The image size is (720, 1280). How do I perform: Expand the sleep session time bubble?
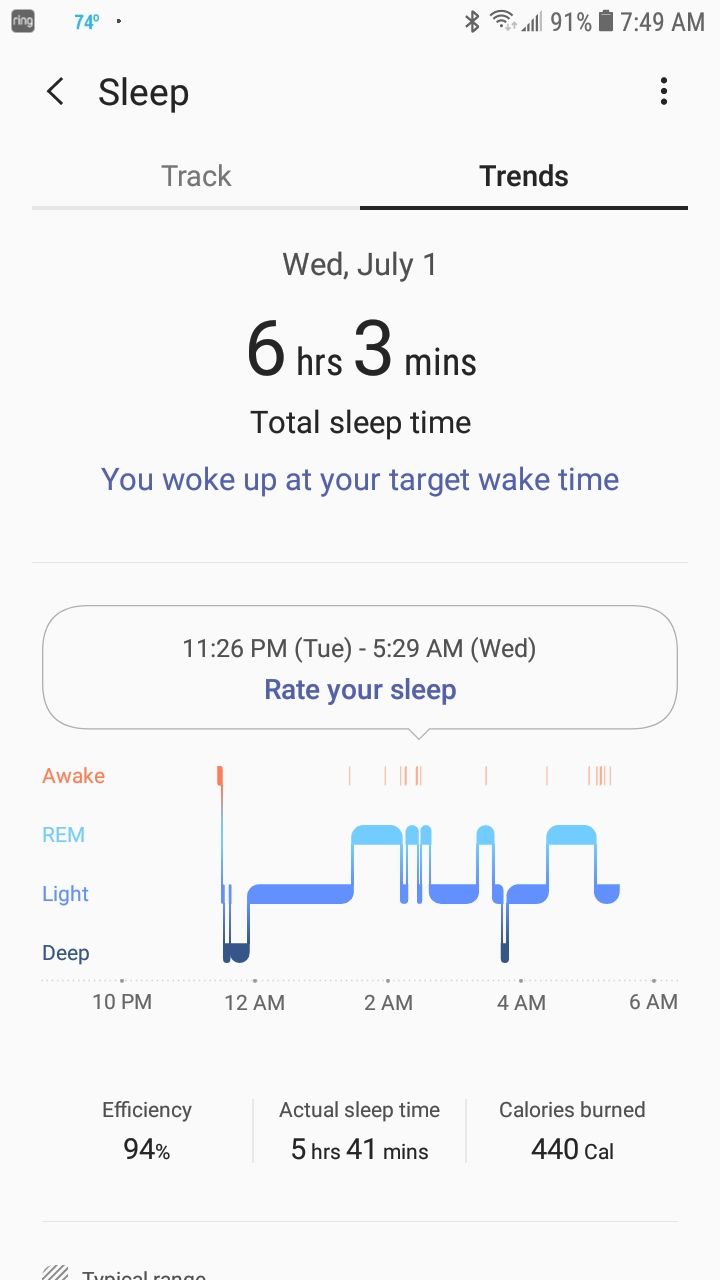tap(360, 648)
